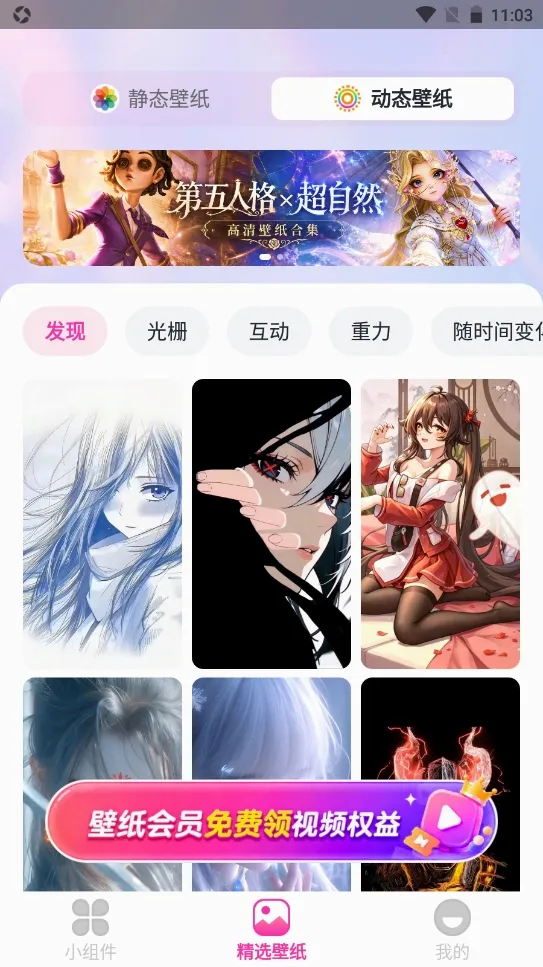Claim the 壁纸会员免费领视频权益 offer
Image resolution: width=543 pixels, height=967 pixels.
coord(272,821)
